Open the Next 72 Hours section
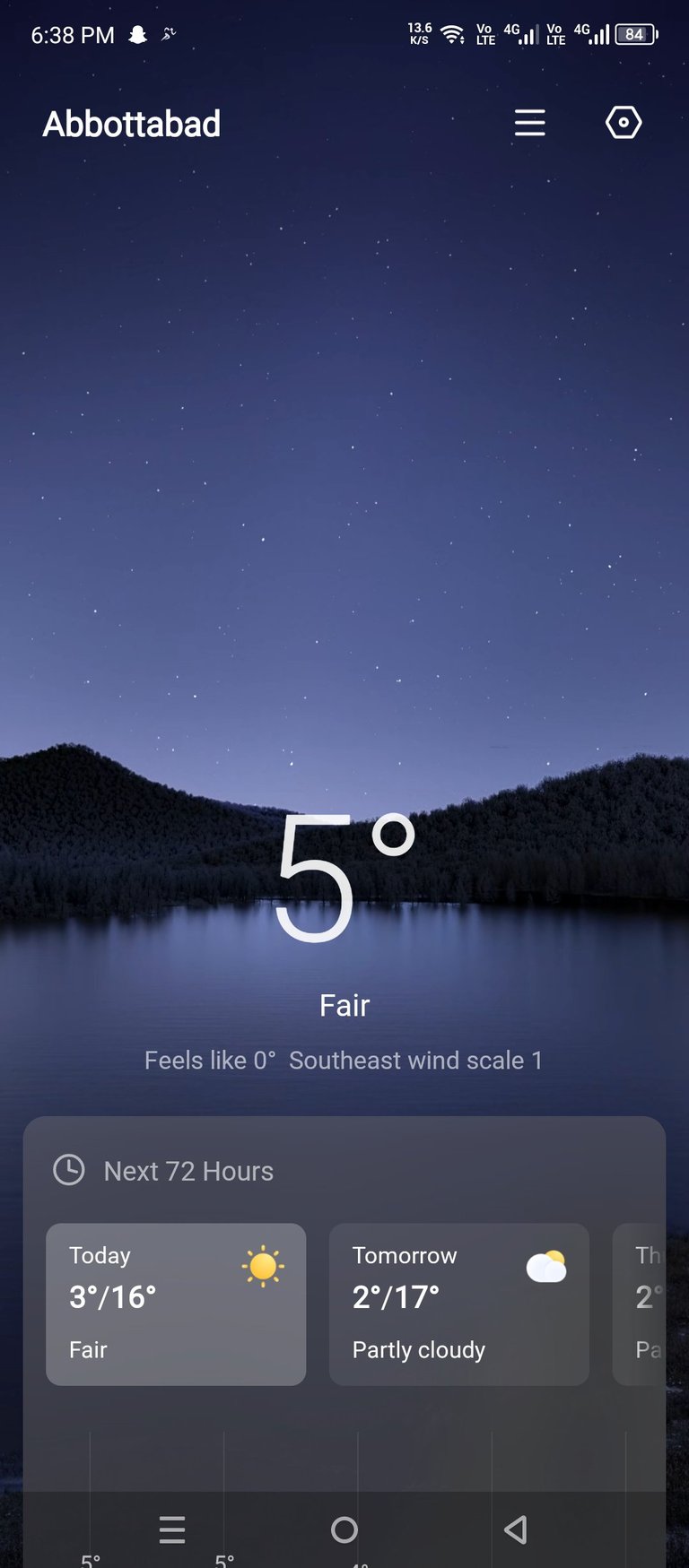Viewport: 689px width, 1568px height. point(188,1171)
